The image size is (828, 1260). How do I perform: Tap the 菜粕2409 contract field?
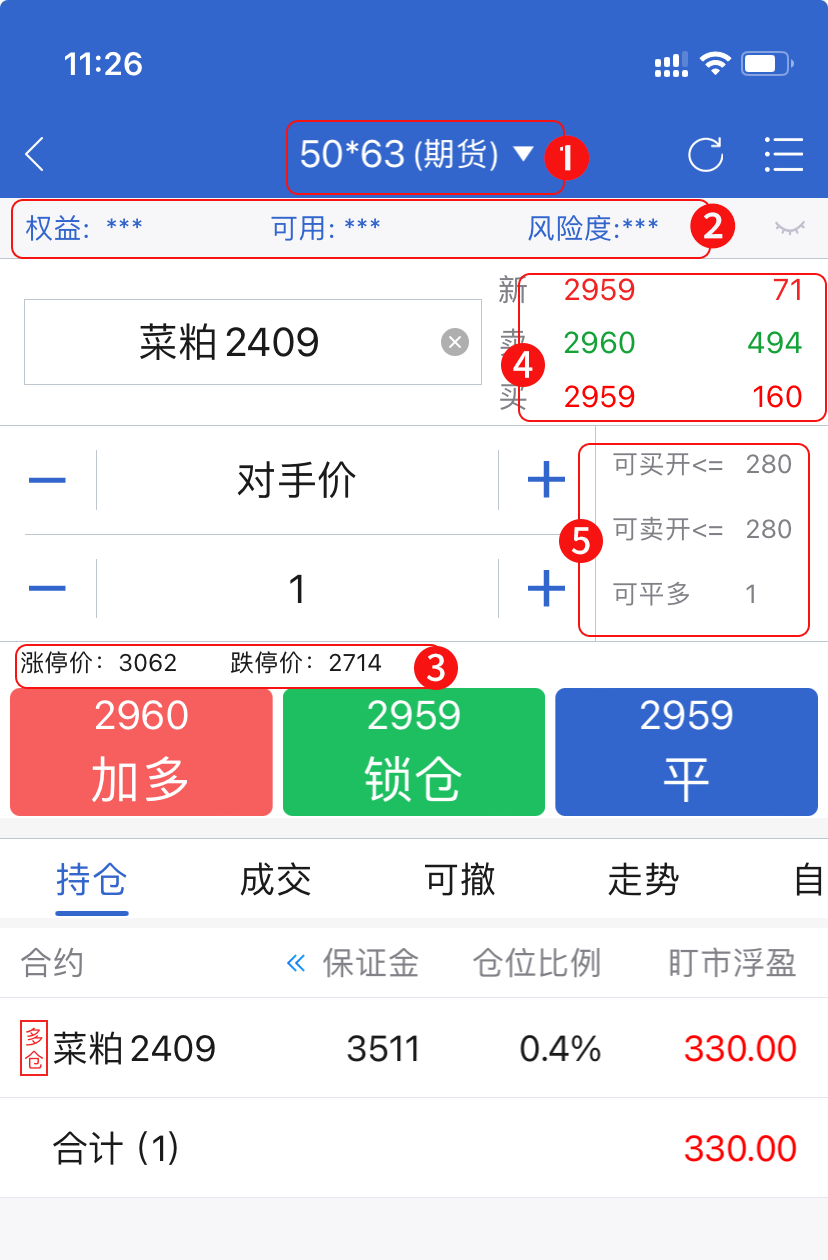(x=230, y=343)
